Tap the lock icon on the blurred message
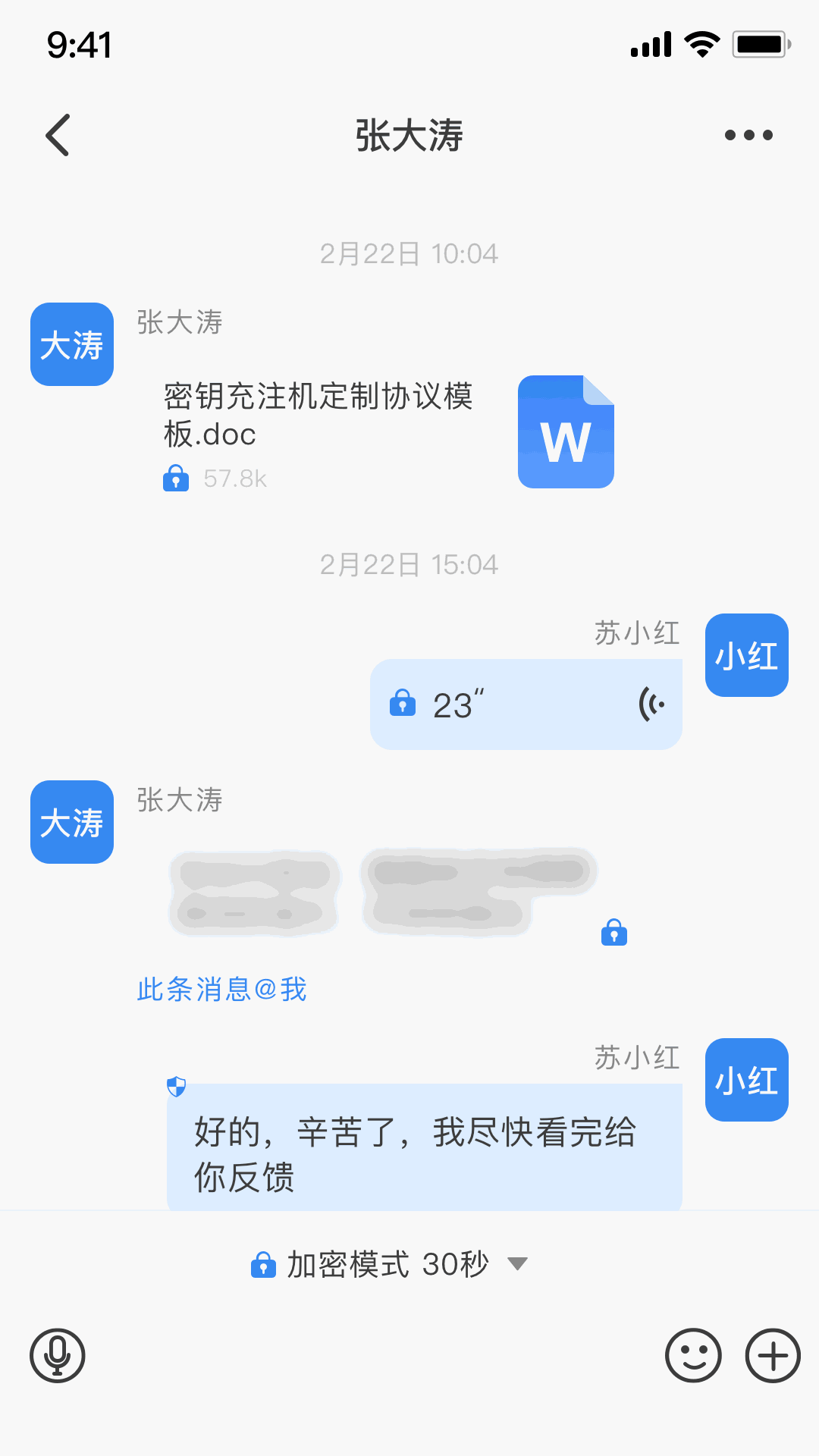Viewport: 819px width, 1456px height. 613,933
